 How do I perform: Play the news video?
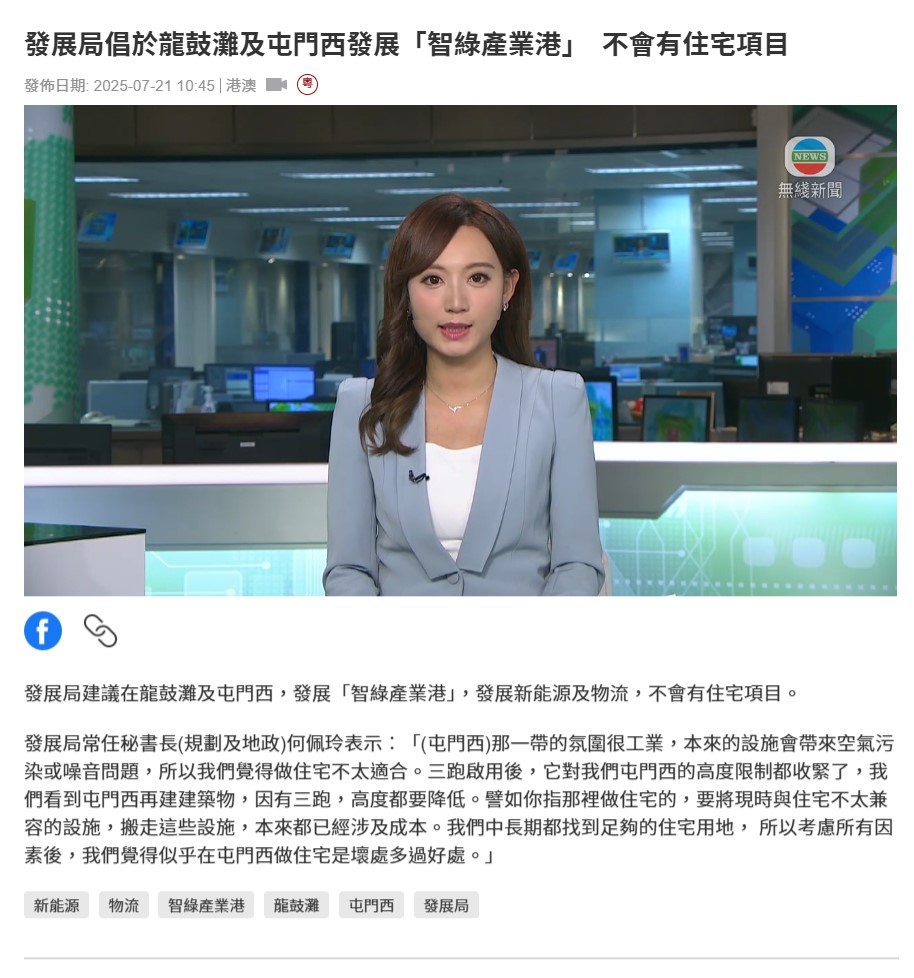(460, 350)
